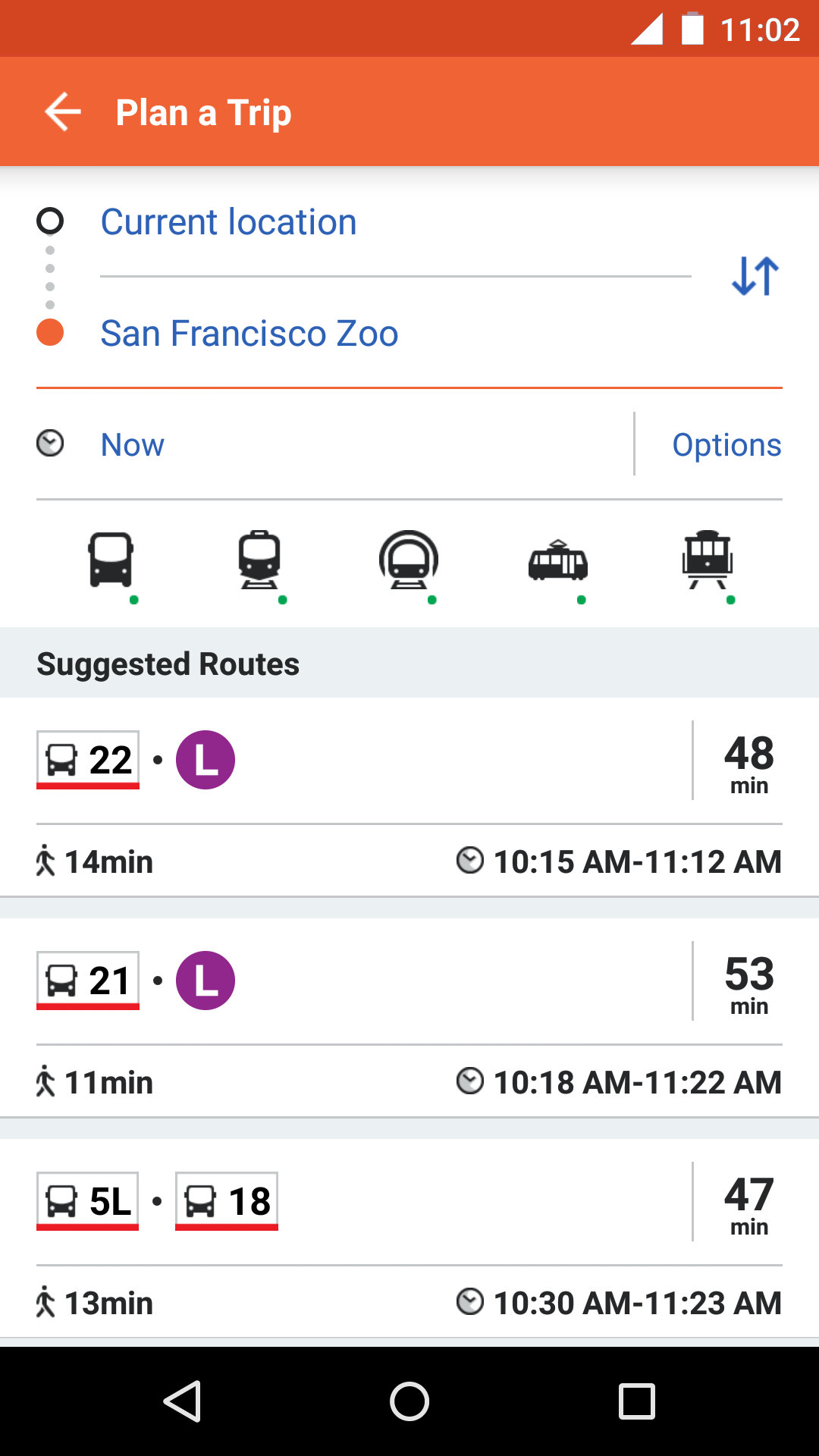Open trip Options

726,444
